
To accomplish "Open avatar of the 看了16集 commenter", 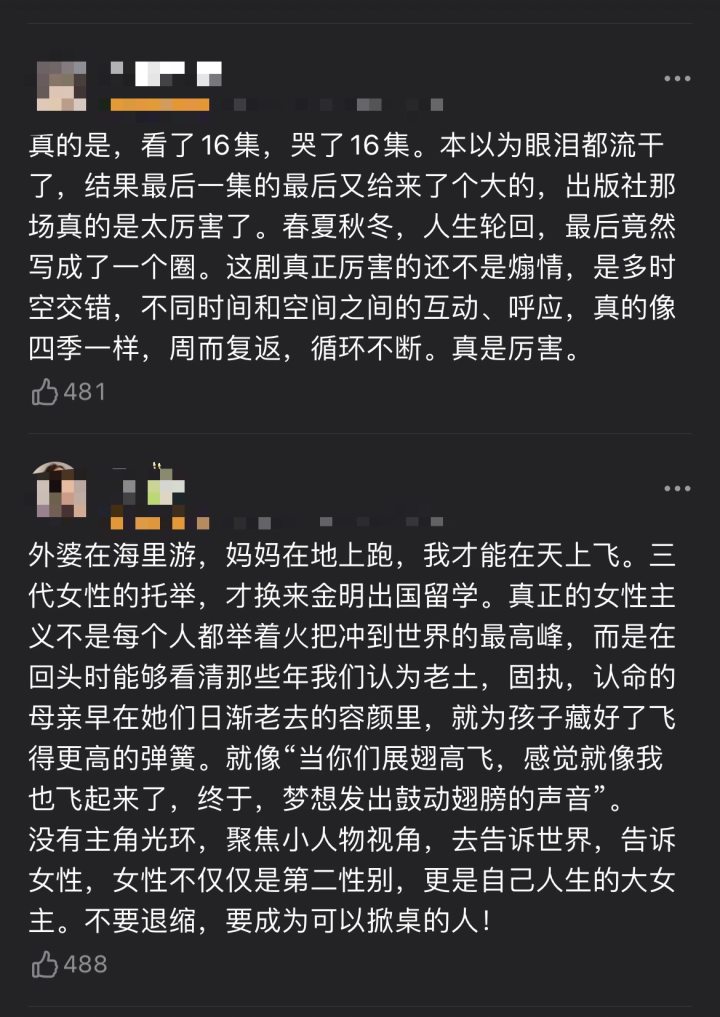I will click(61, 84).
